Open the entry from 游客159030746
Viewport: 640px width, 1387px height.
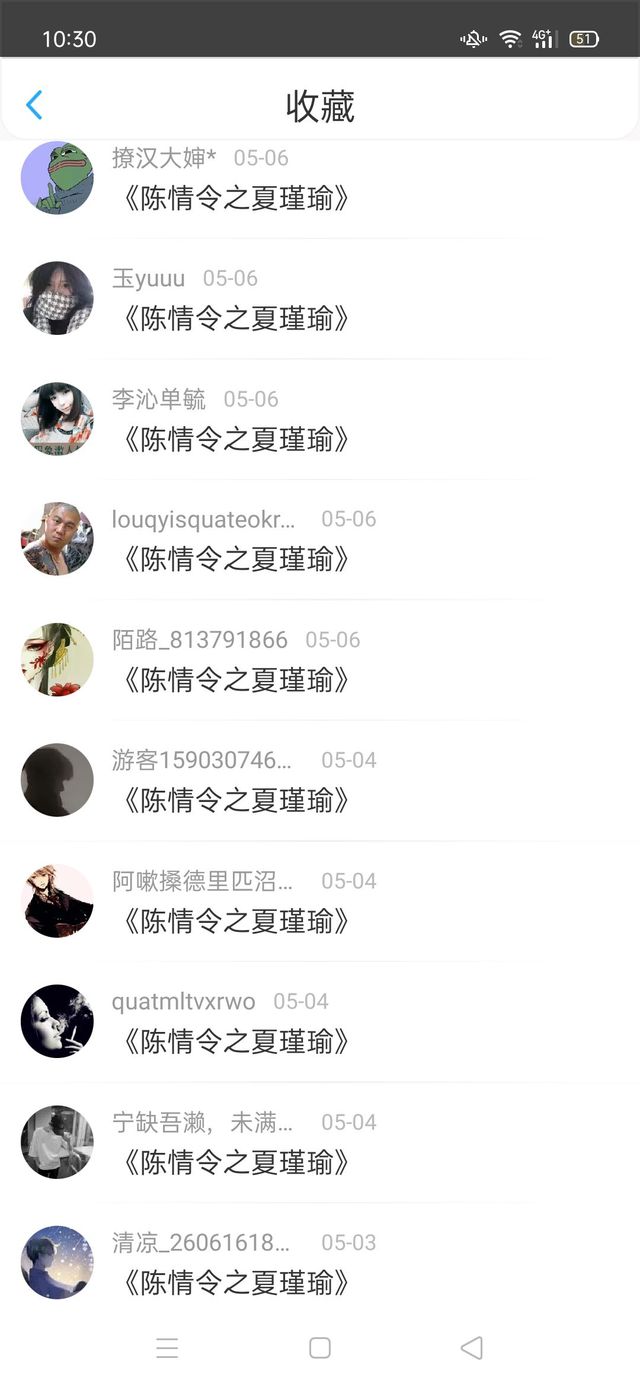320,781
